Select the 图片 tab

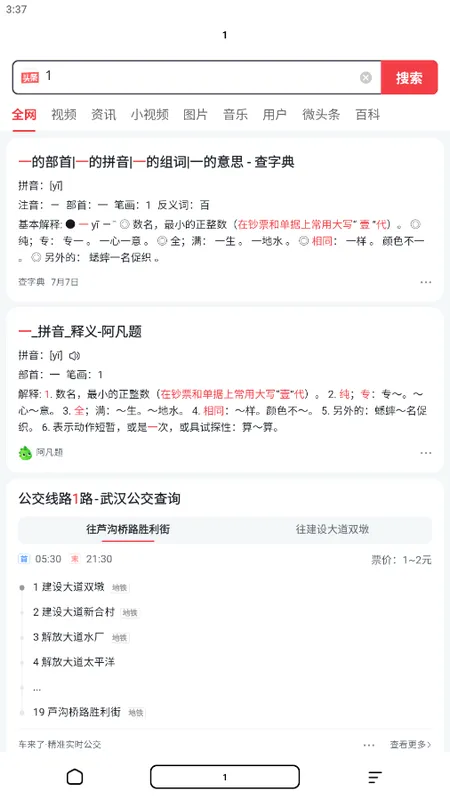[x=195, y=114]
